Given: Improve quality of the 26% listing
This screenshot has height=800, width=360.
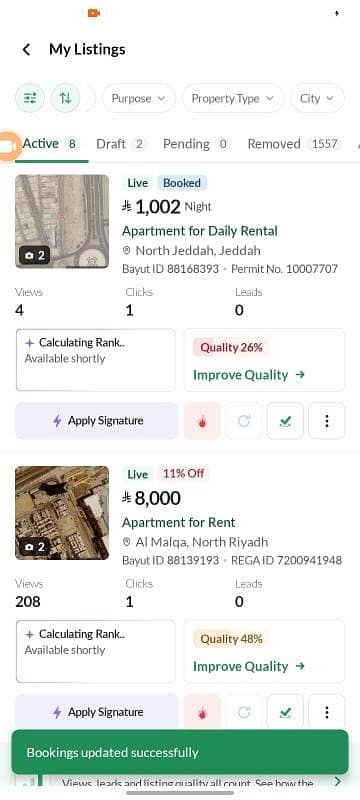Looking at the screenshot, I should pyautogui.click(x=249, y=375).
